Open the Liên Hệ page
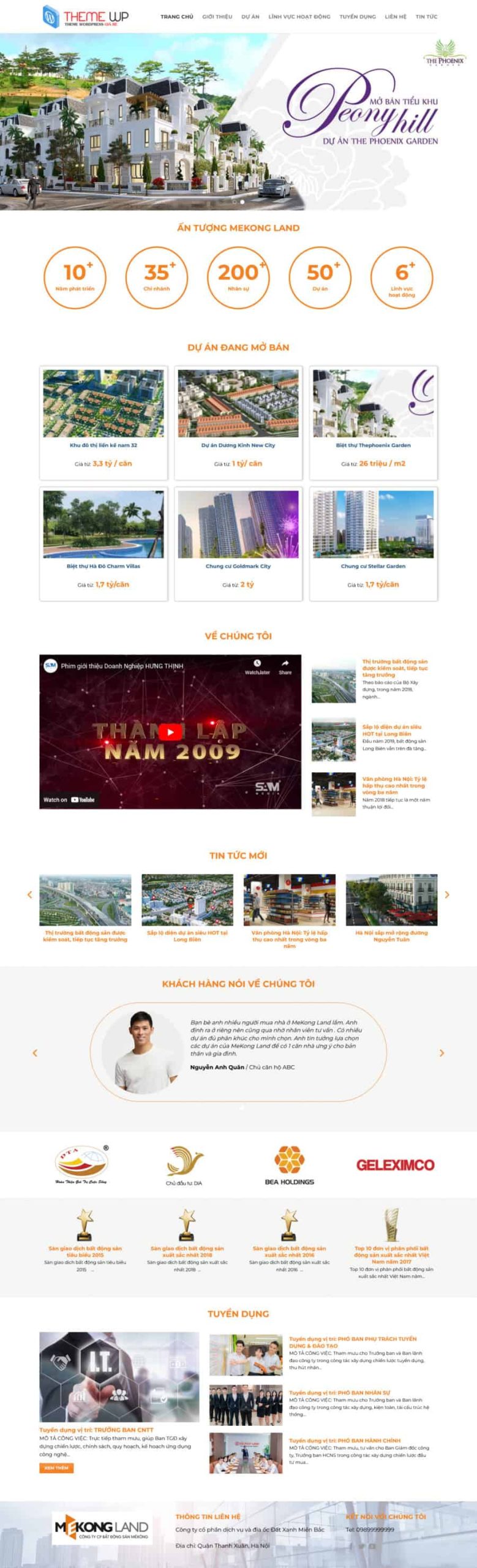Screen dimensions: 477x1568 395,17
